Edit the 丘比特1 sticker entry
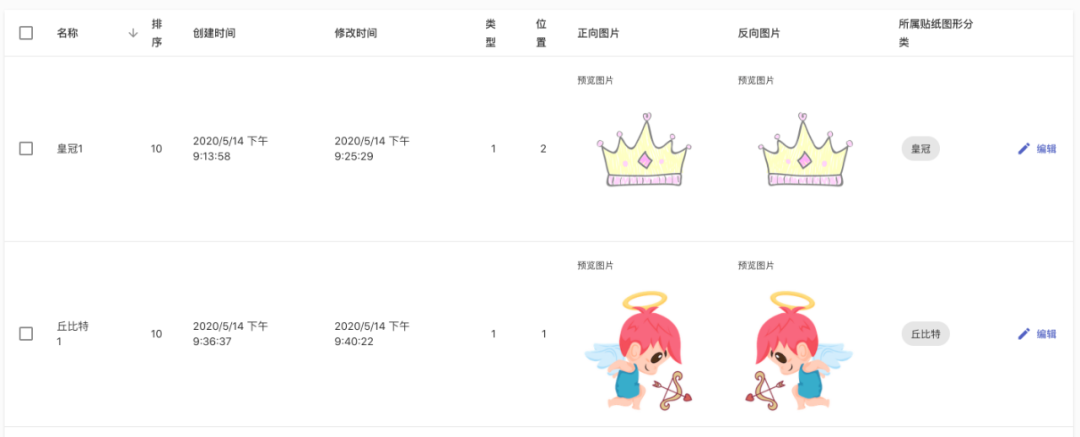Viewport: 1080px width, 437px height. click(1037, 334)
